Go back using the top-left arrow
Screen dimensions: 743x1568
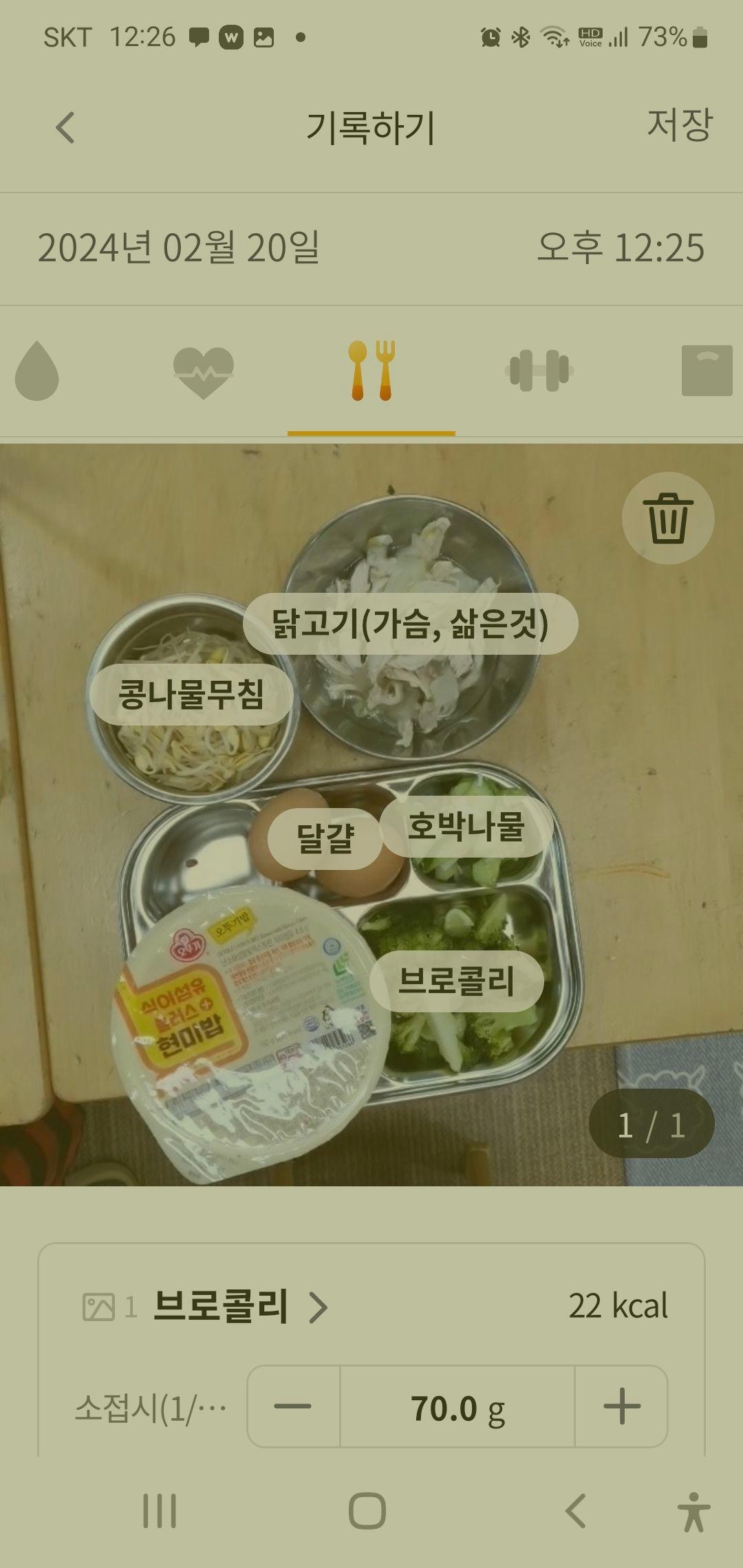pyautogui.click(x=65, y=128)
